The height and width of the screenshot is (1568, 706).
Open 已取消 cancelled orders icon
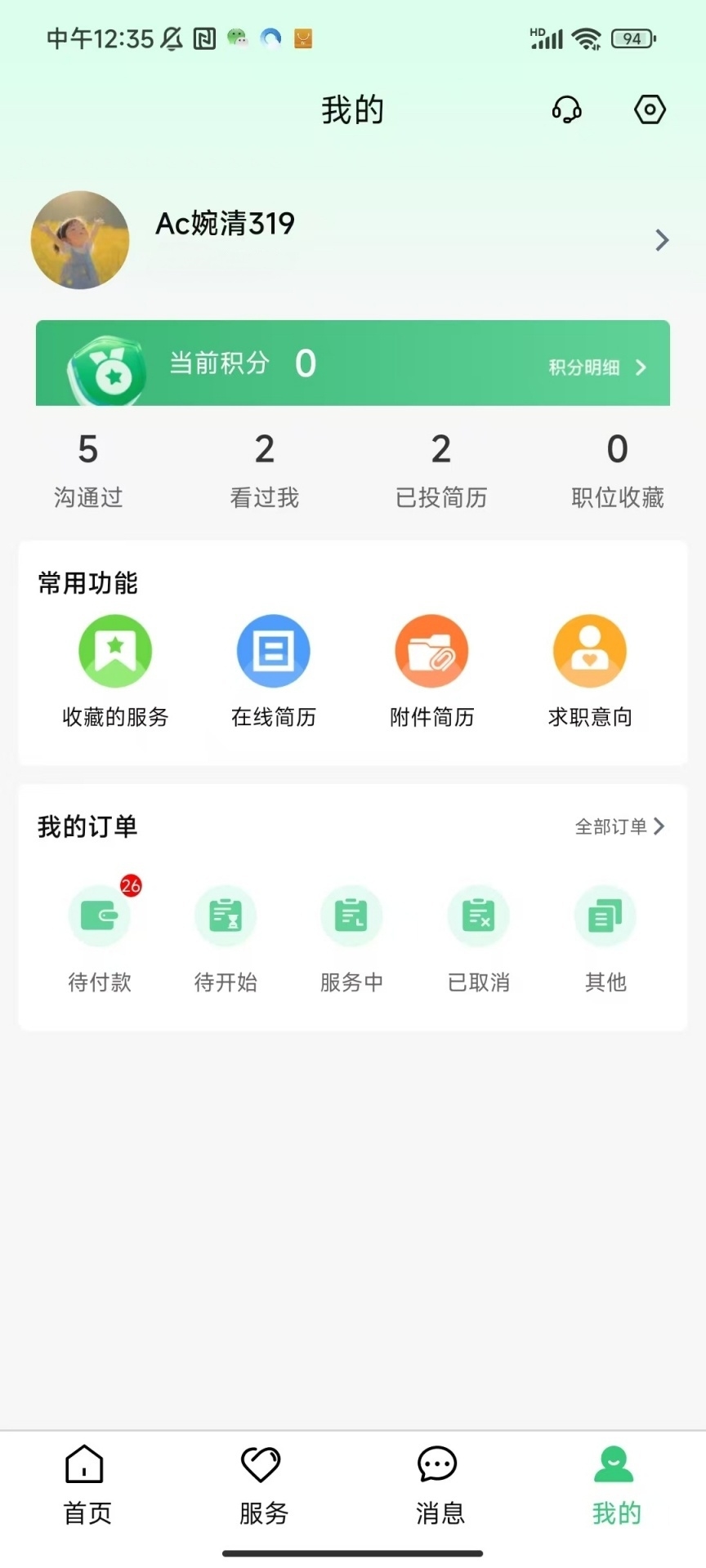(478, 916)
